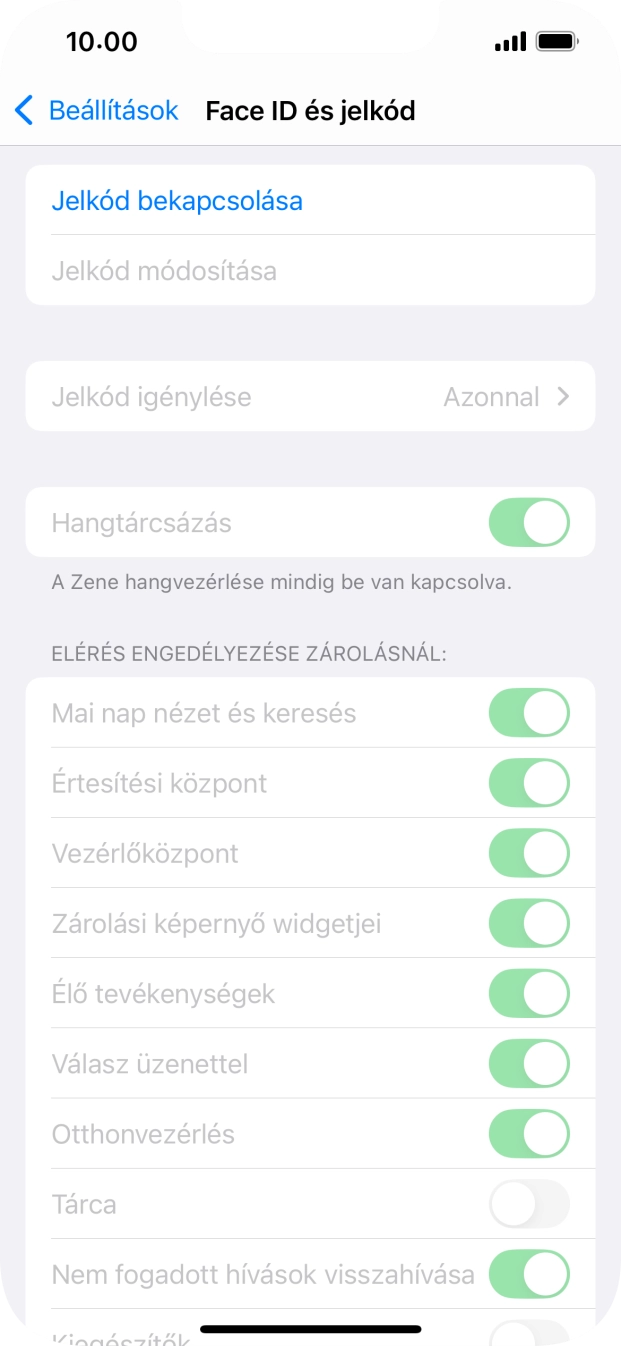Viewport: 621px width, 1346px height.
Task: Toggle Otthonvezérlés switch
Action: [529, 1134]
